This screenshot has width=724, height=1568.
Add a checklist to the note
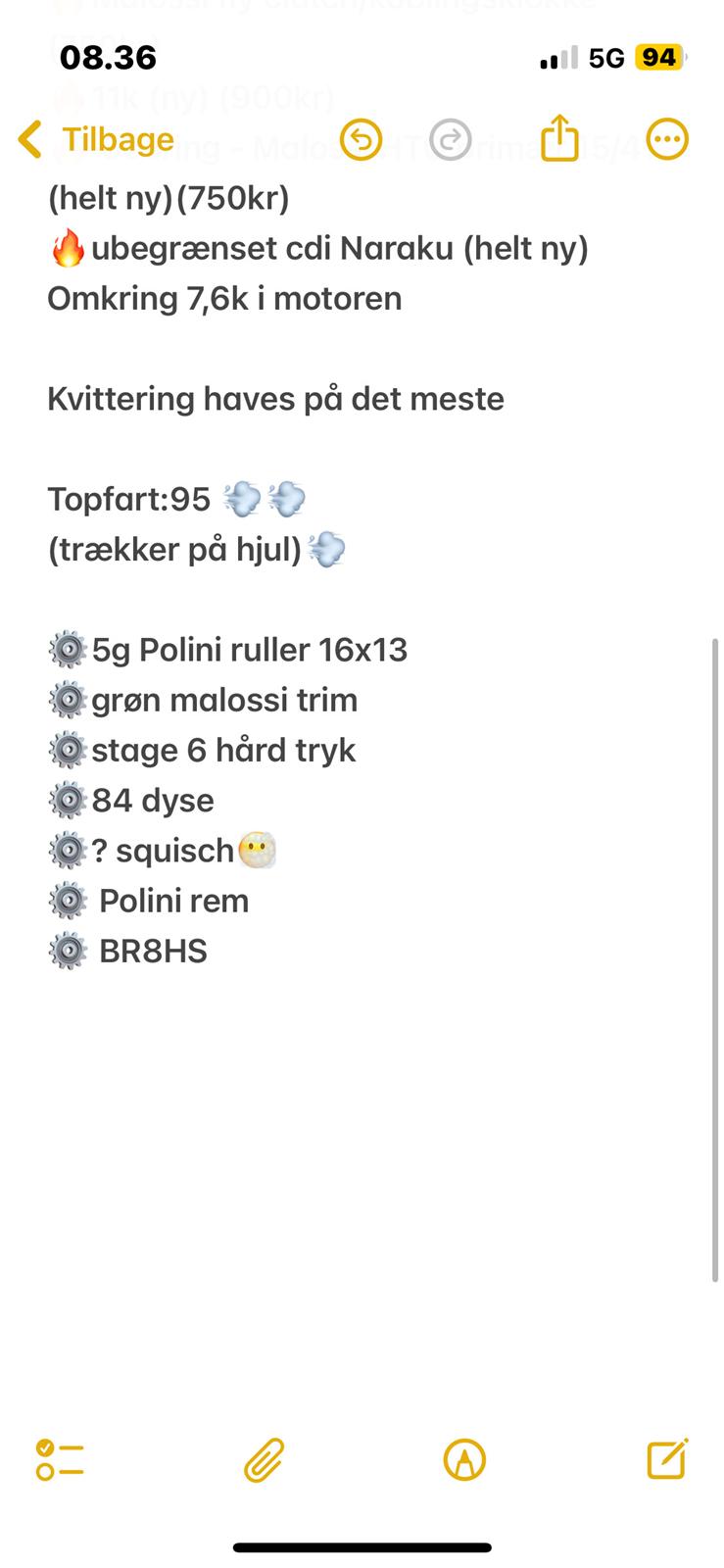pos(59,1459)
